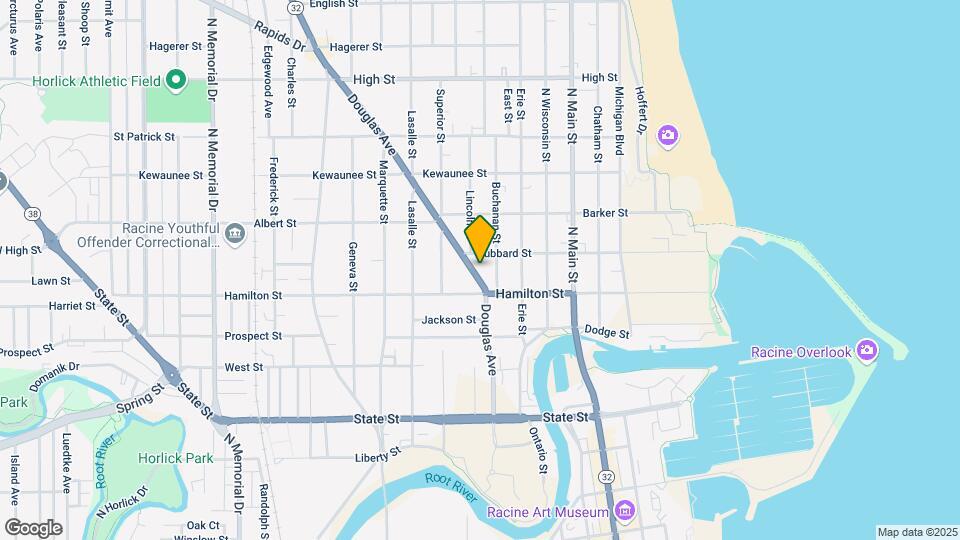Open the Horlick Athletic Field marker

[x=176, y=80]
